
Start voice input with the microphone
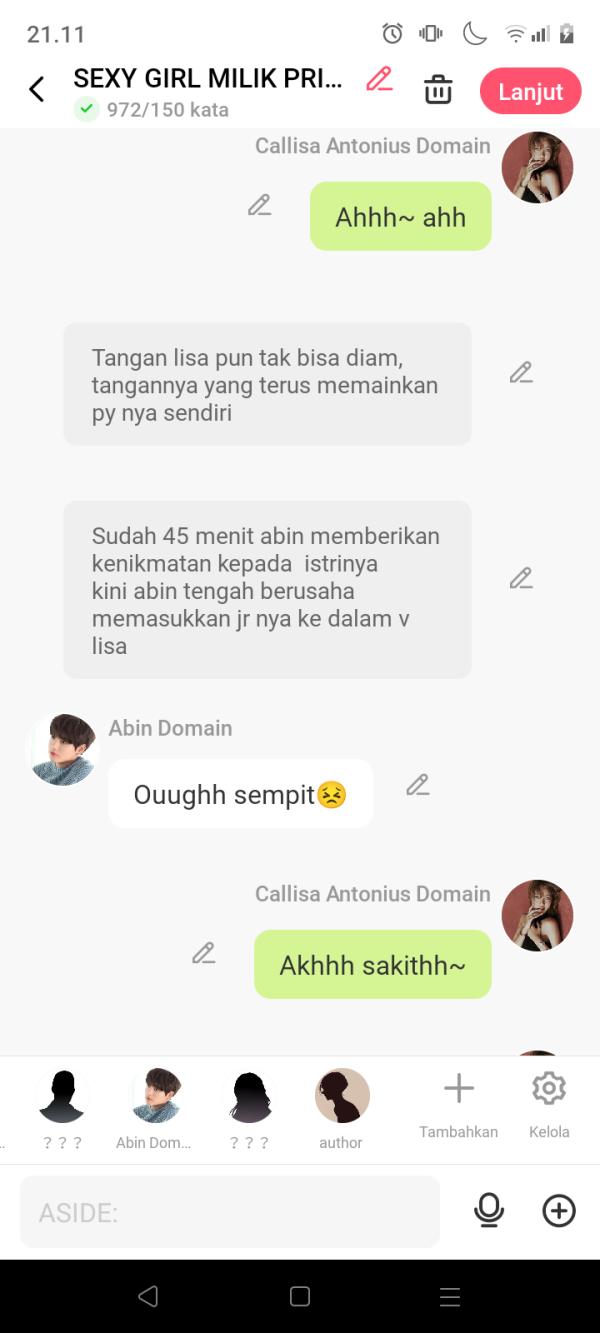pyautogui.click(x=489, y=1211)
